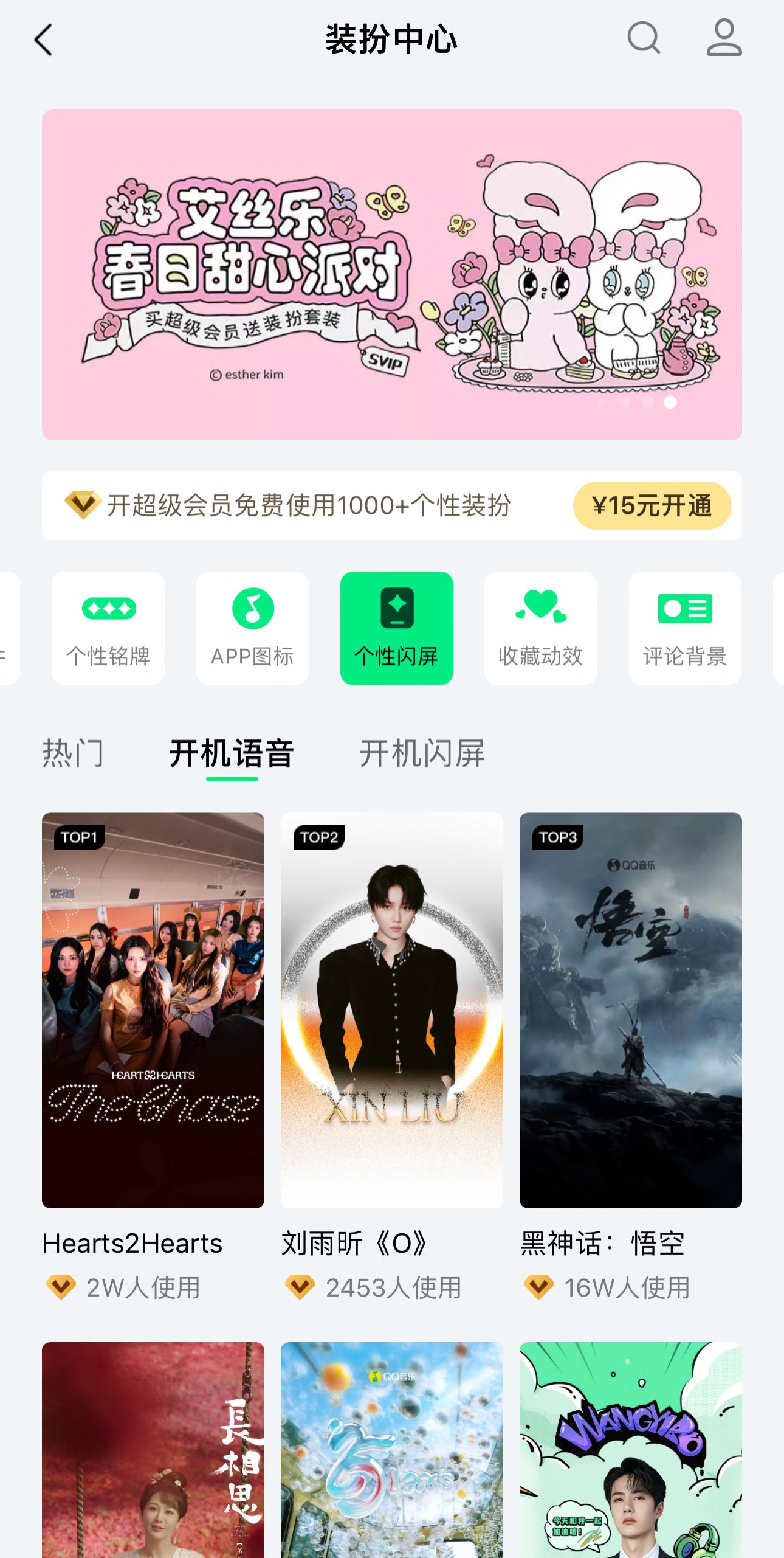Switch to the 热门 tab
784x1558 pixels.
point(73,753)
